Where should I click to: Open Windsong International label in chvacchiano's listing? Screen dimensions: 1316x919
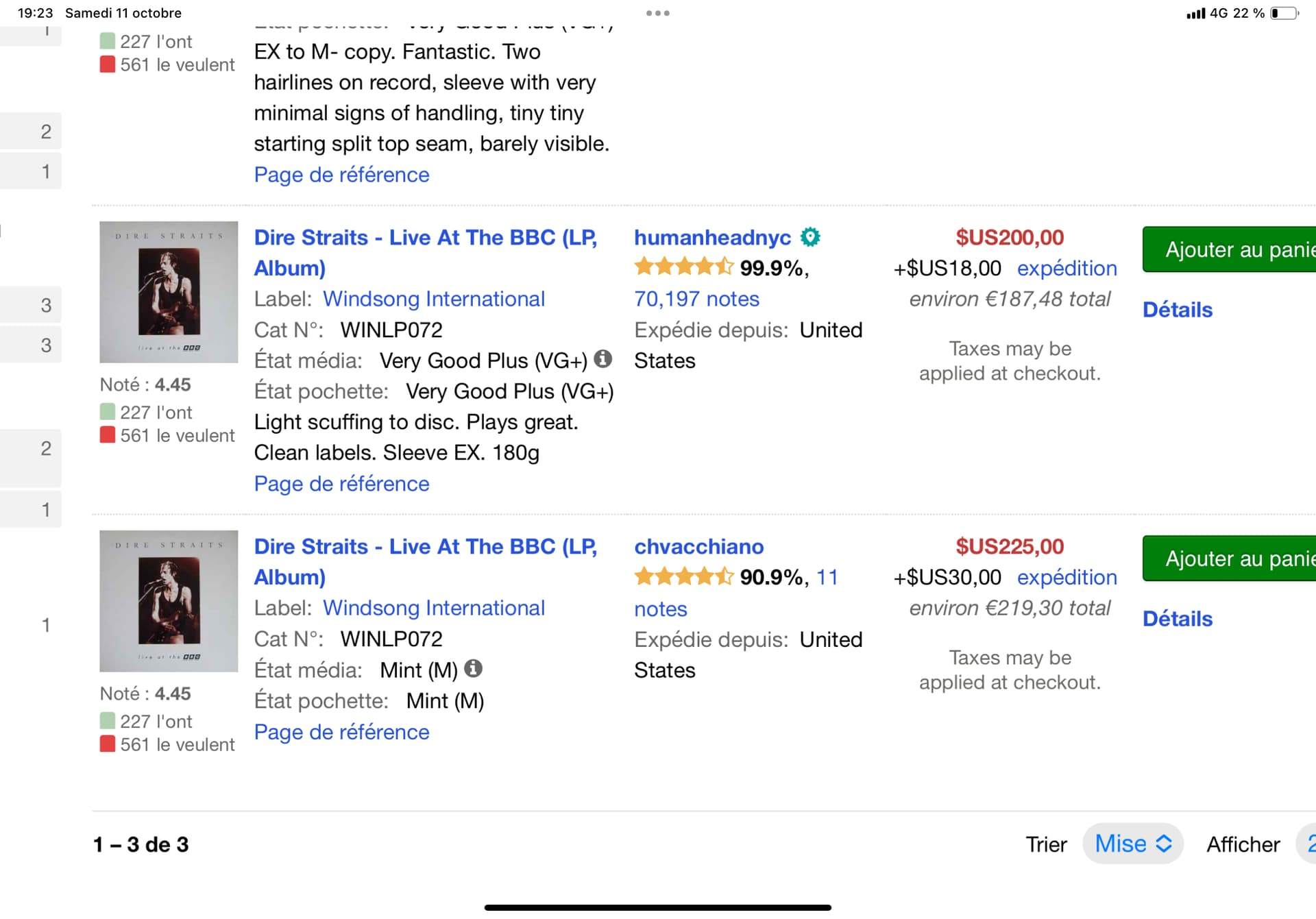pos(434,608)
